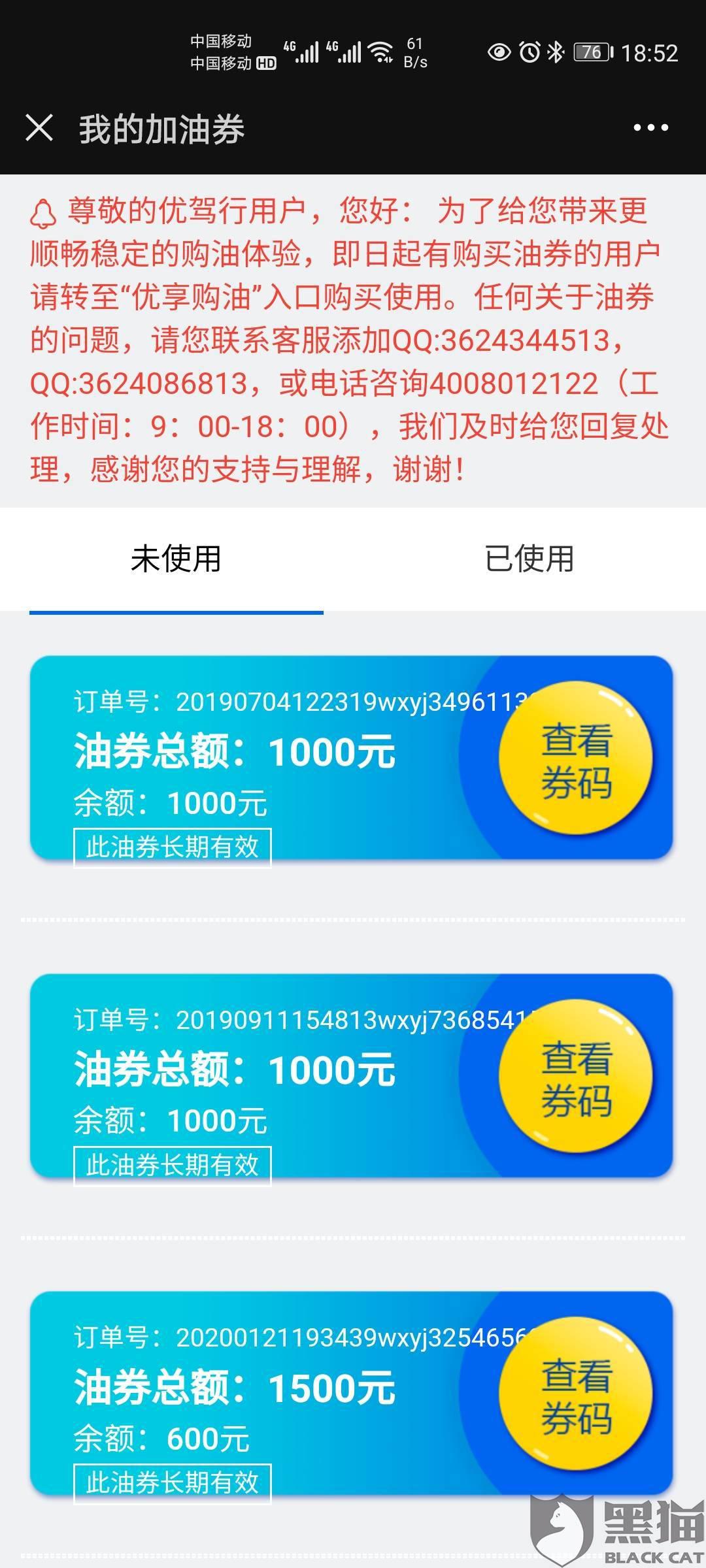Switch to the 未使用 tab
This screenshot has height=1568, width=706.
[x=176, y=559]
